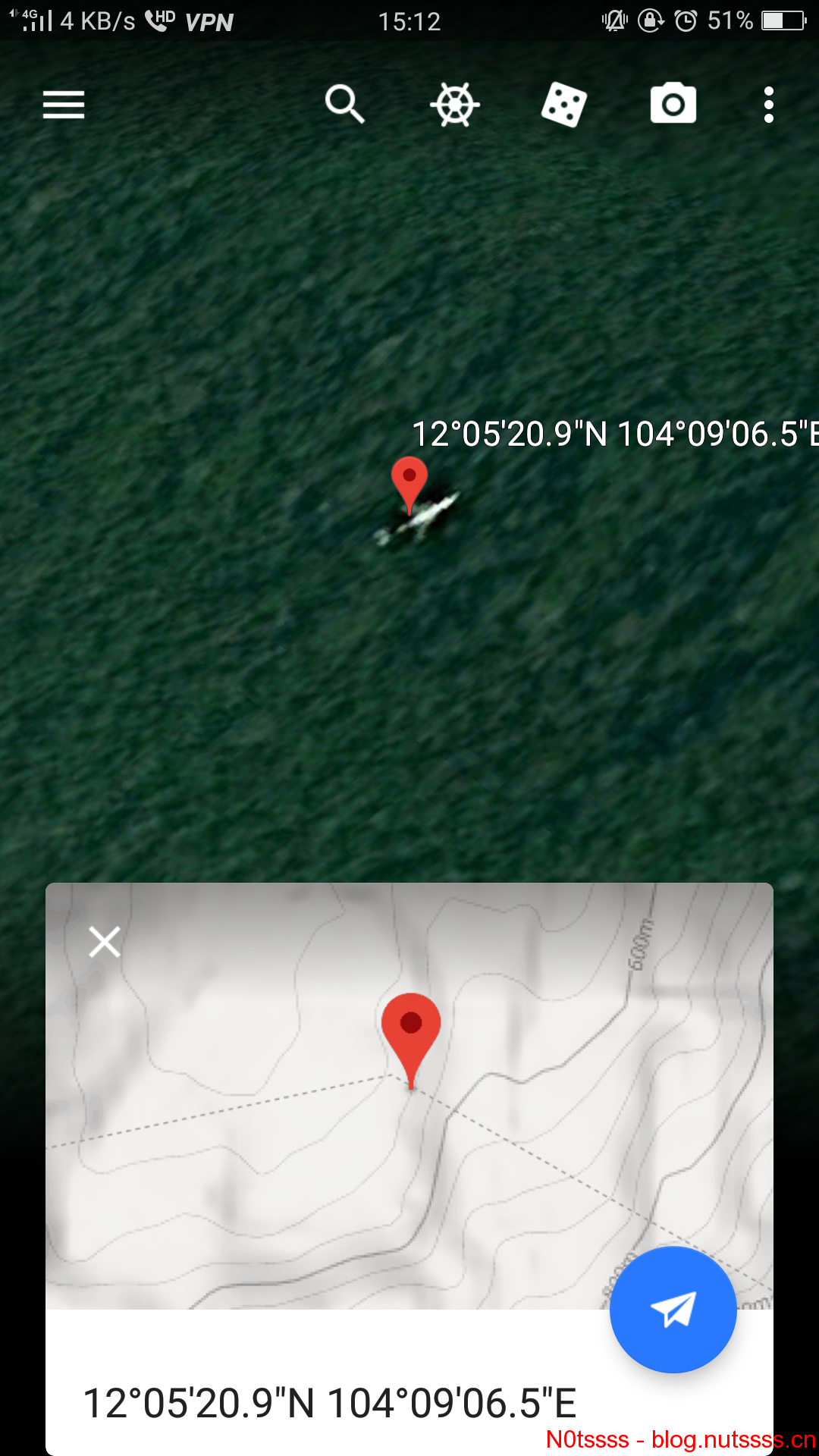Open the overflow menu
The width and height of the screenshot is (819, 1456).
[769, 105]
